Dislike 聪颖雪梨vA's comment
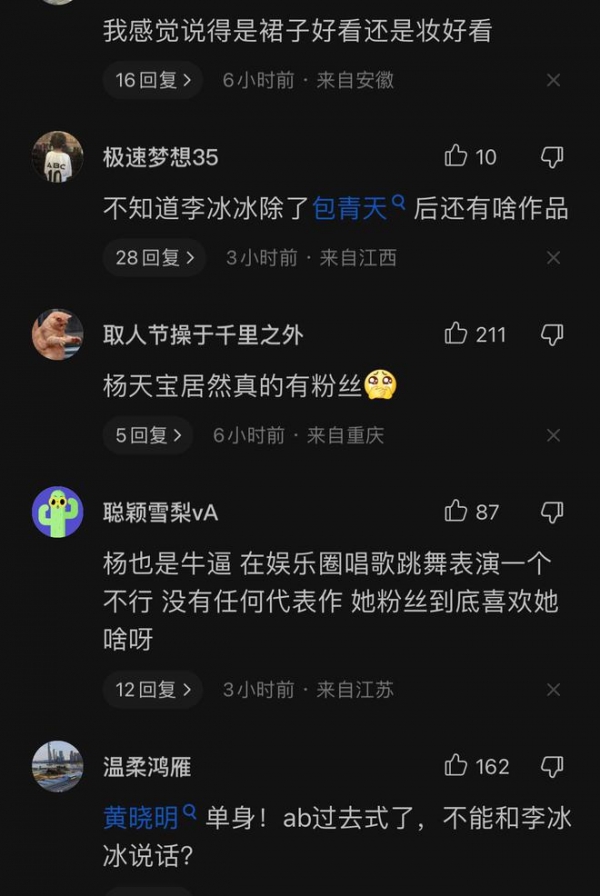This screenshot has height=896, width=600. pos(552,512)
